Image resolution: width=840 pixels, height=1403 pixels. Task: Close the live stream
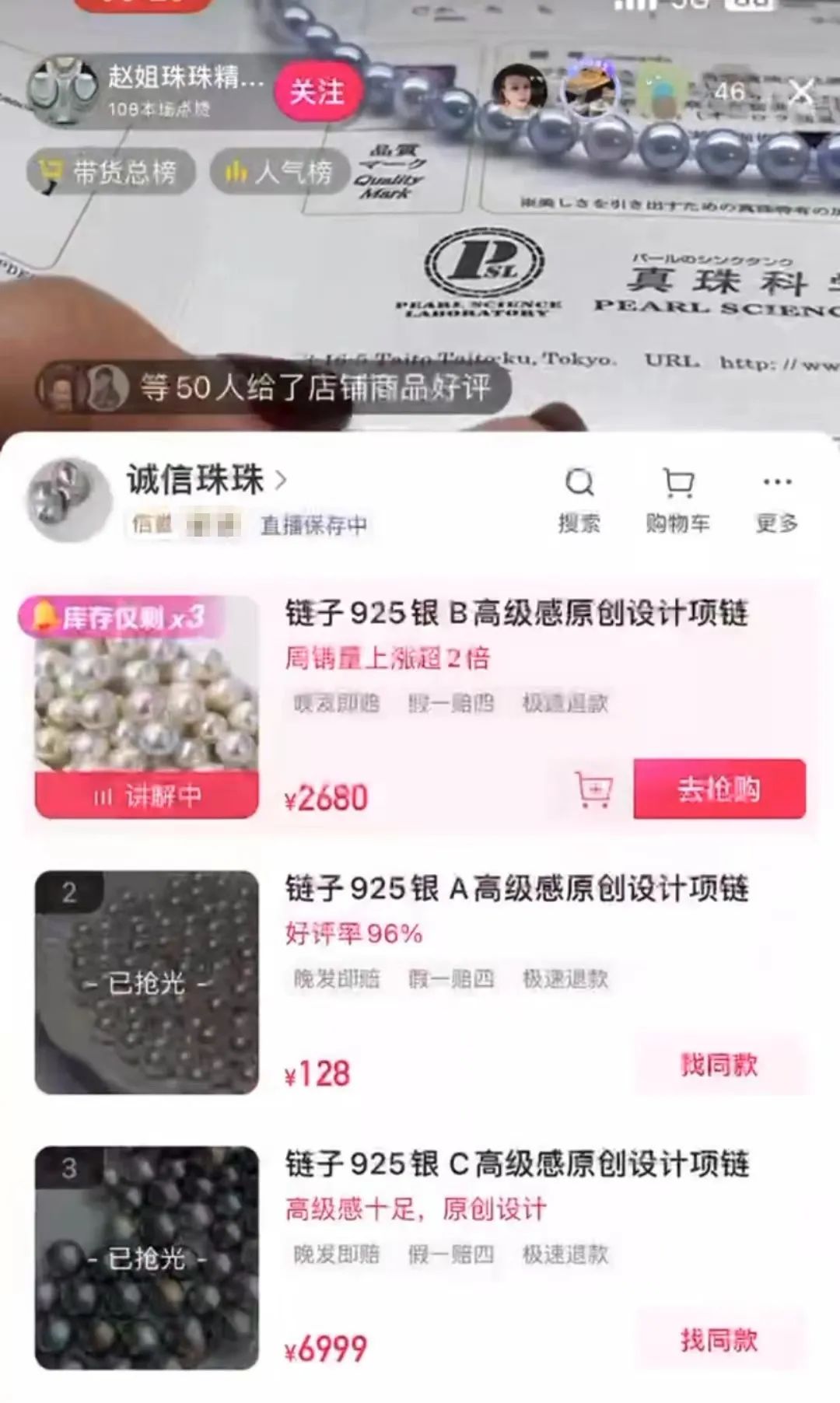pos(800,93)
